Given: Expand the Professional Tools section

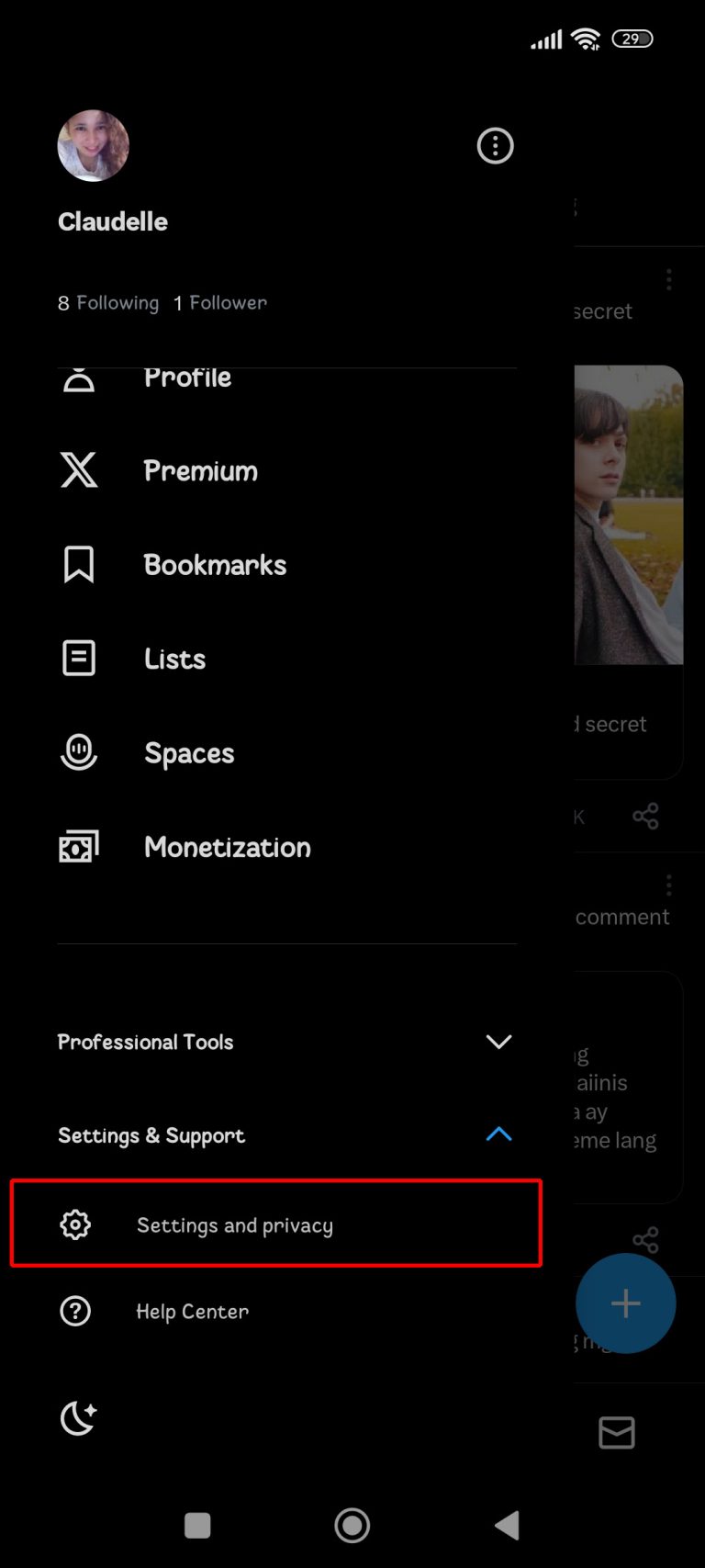Looking at the screenshot, I should pyautogui.click(x=498, y=1042).
